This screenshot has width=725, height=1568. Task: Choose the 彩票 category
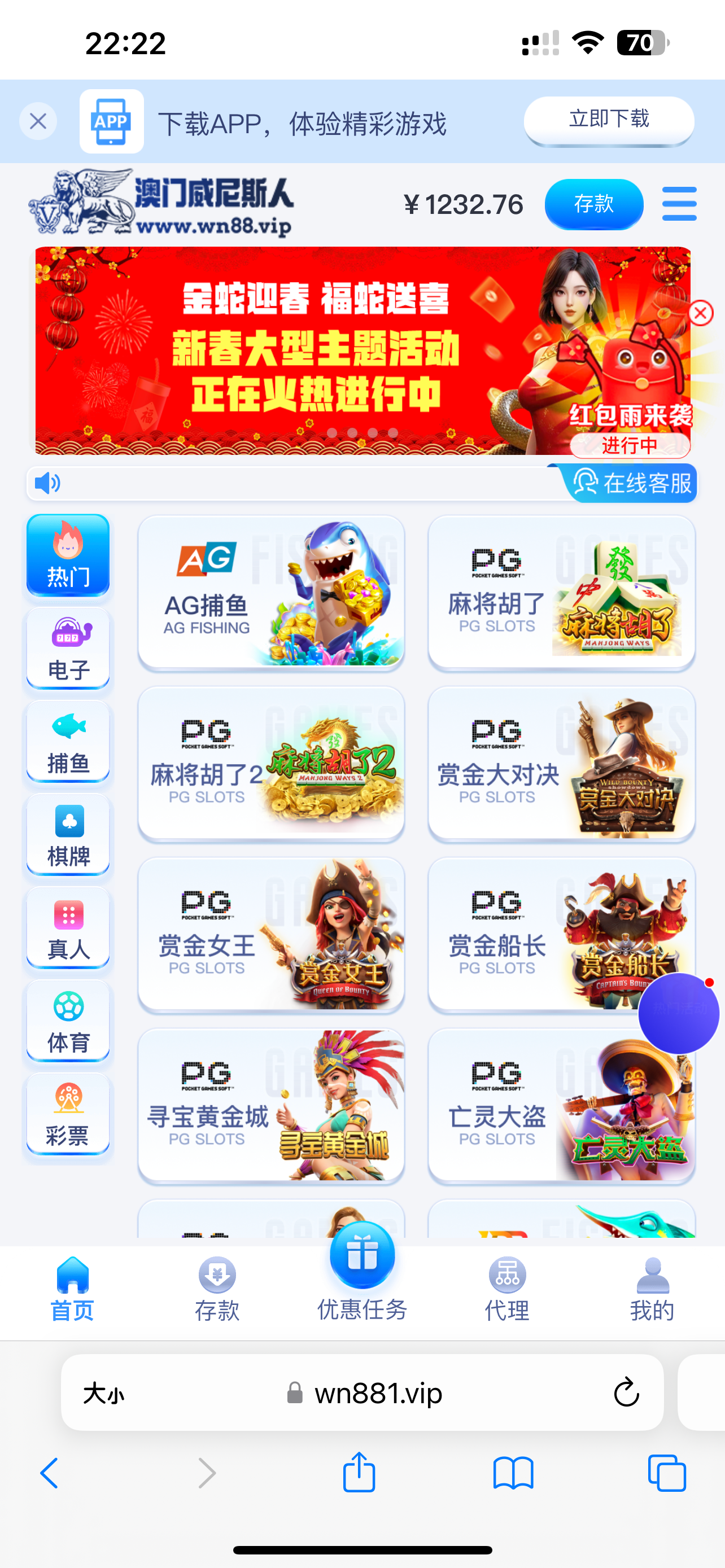click(x=68, y=1115)
